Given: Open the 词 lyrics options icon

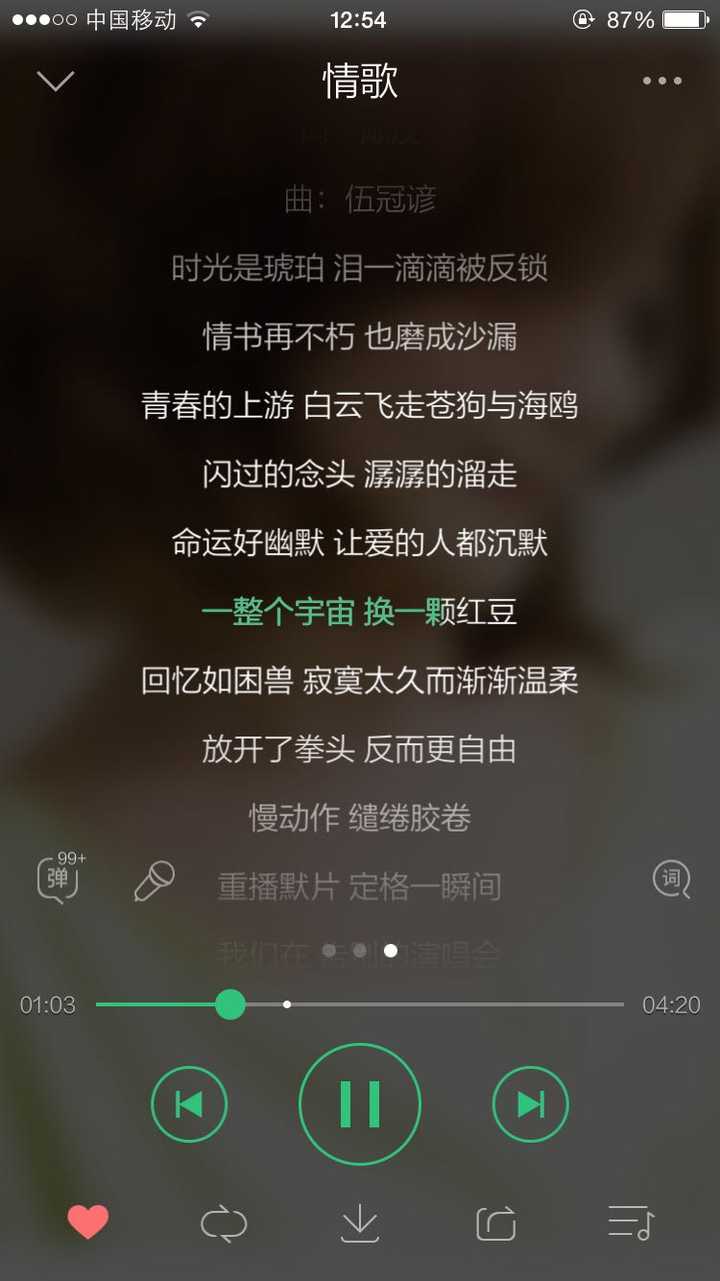Looking at the screenshot, I should point(671,879).
